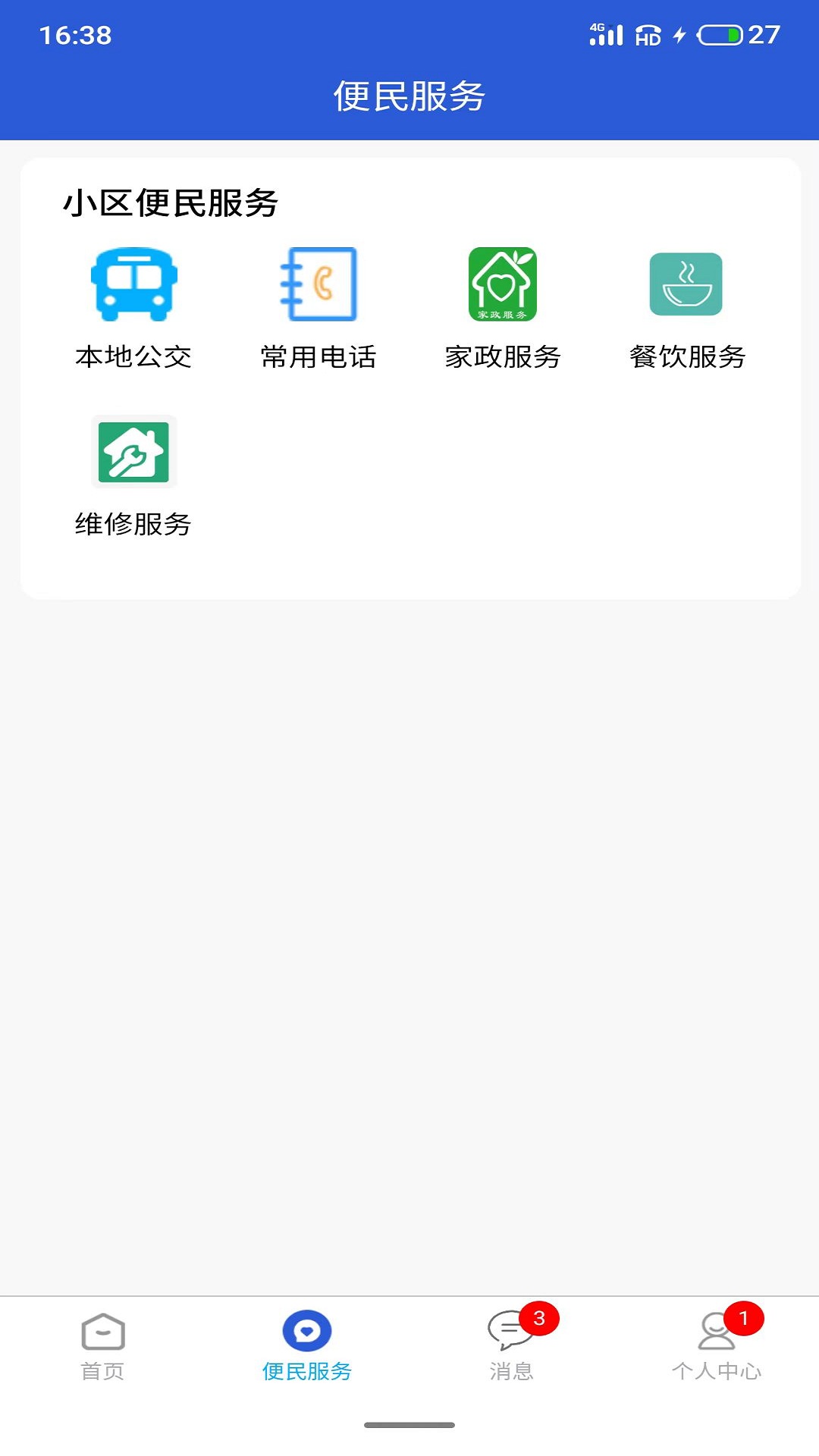This screenshot has height=1456, width=819.
Task: Switch to the 个人中心 profile tab
Action: coord(717,1345)
